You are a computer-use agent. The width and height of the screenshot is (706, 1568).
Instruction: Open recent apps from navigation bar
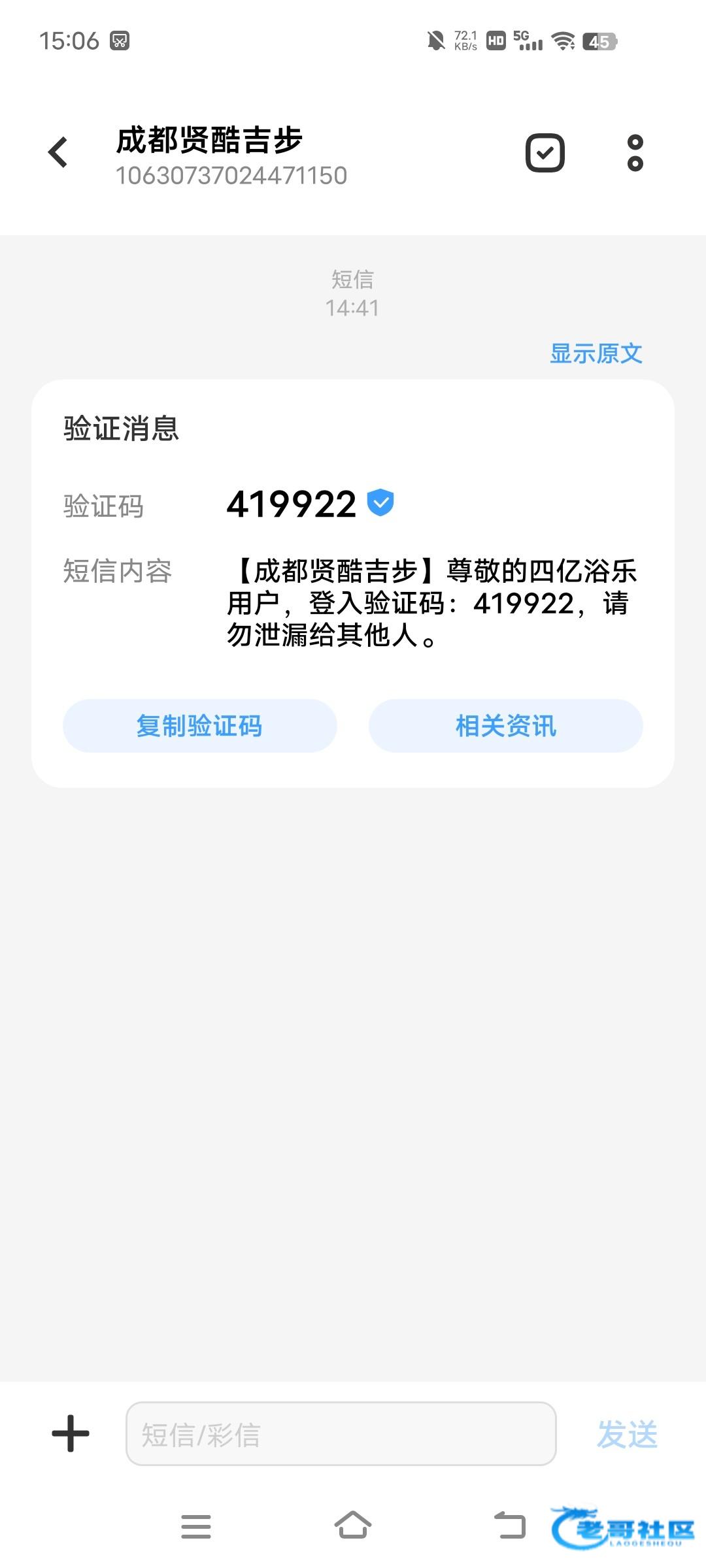click(x=196, y=1526)
